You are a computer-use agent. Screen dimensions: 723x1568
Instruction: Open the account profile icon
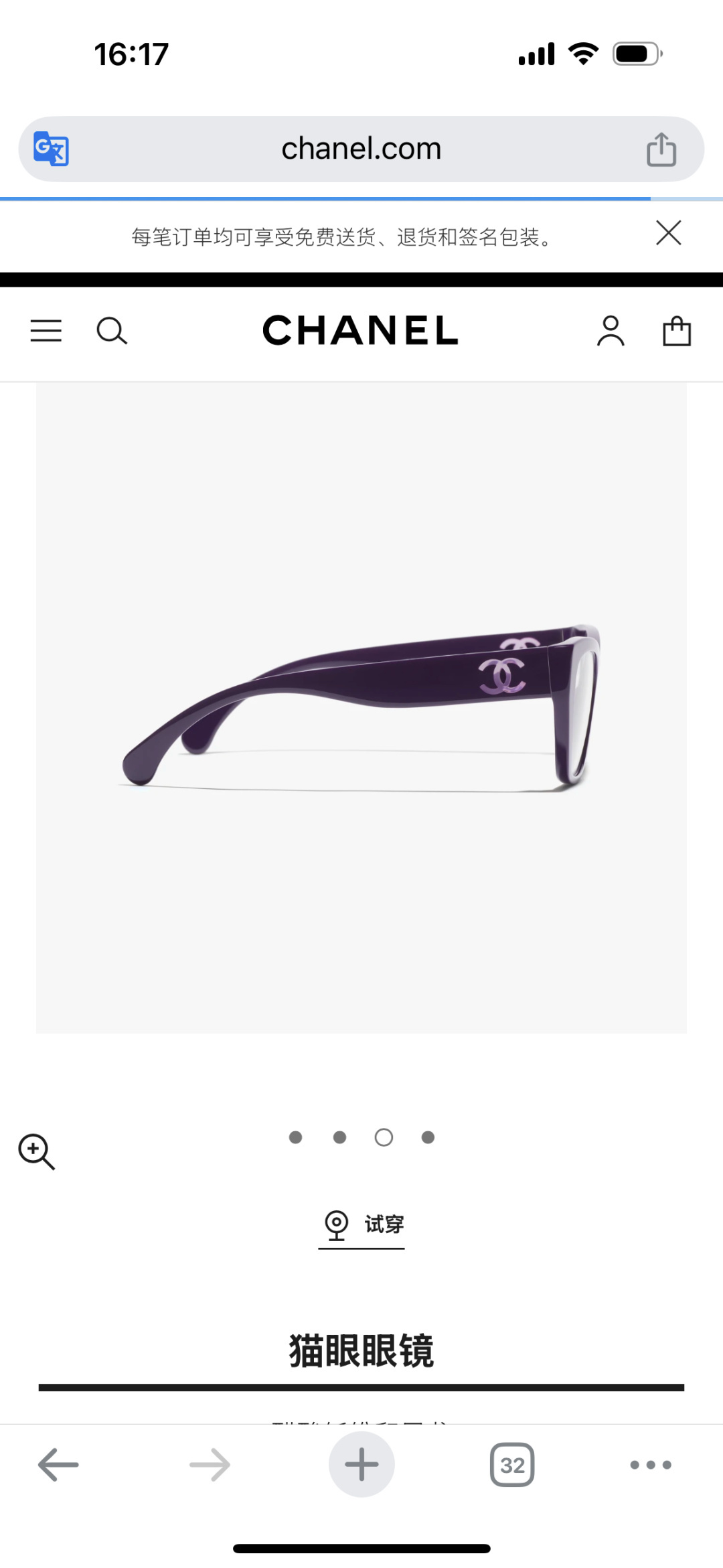[x=610, y=331]
